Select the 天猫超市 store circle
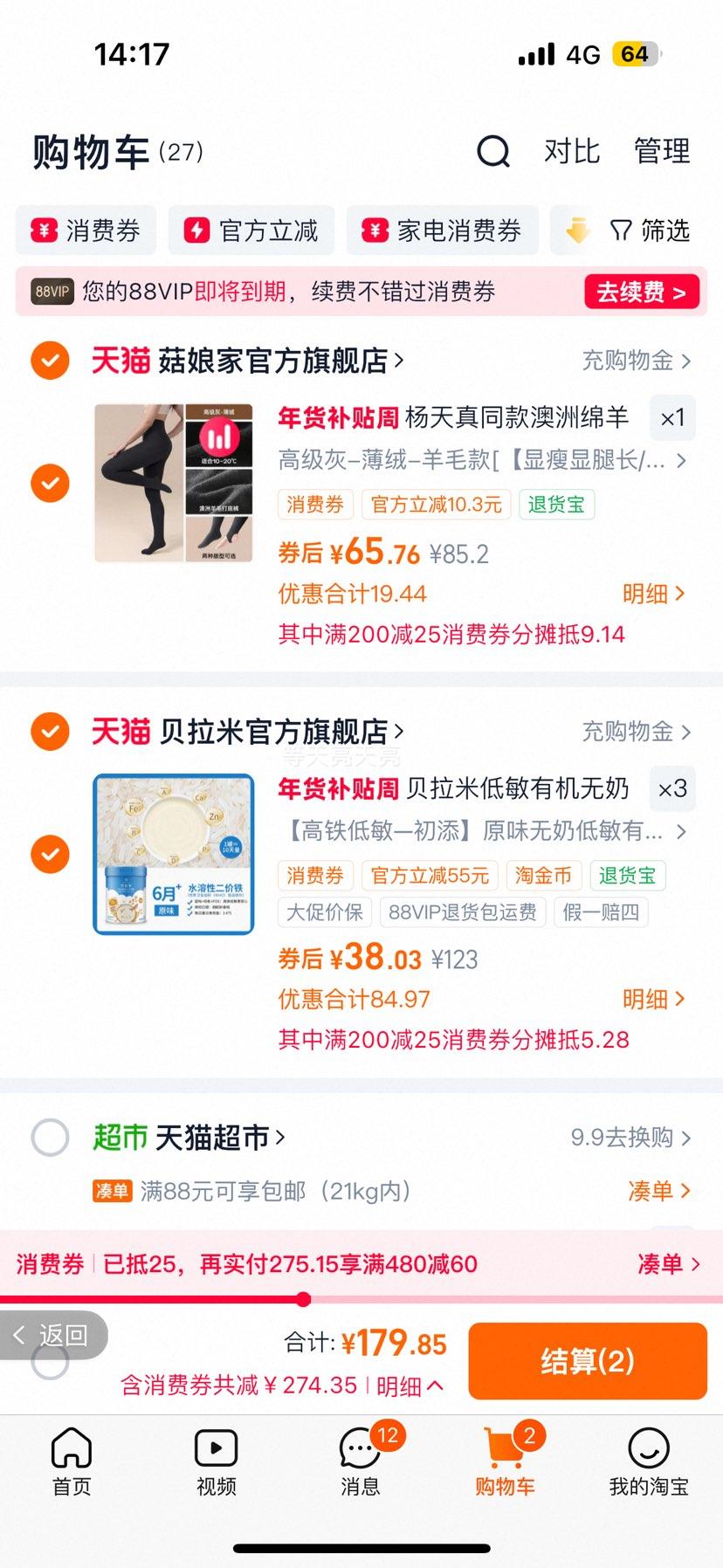Screen dimensions: 723x1568 [50, 1138]
